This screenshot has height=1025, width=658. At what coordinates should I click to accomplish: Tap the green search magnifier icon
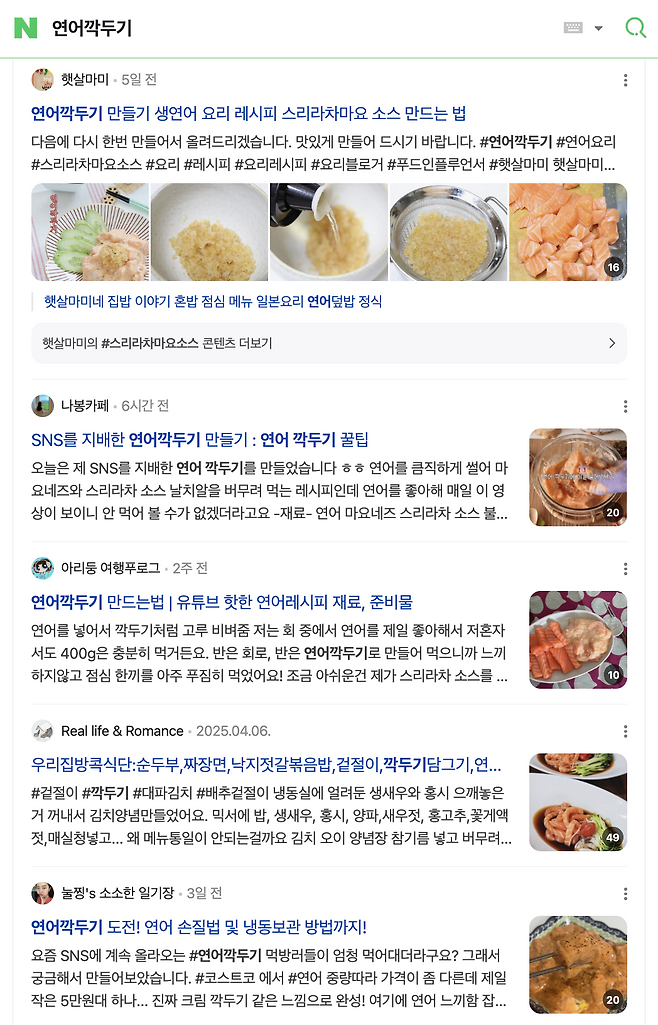click(635, 28)
